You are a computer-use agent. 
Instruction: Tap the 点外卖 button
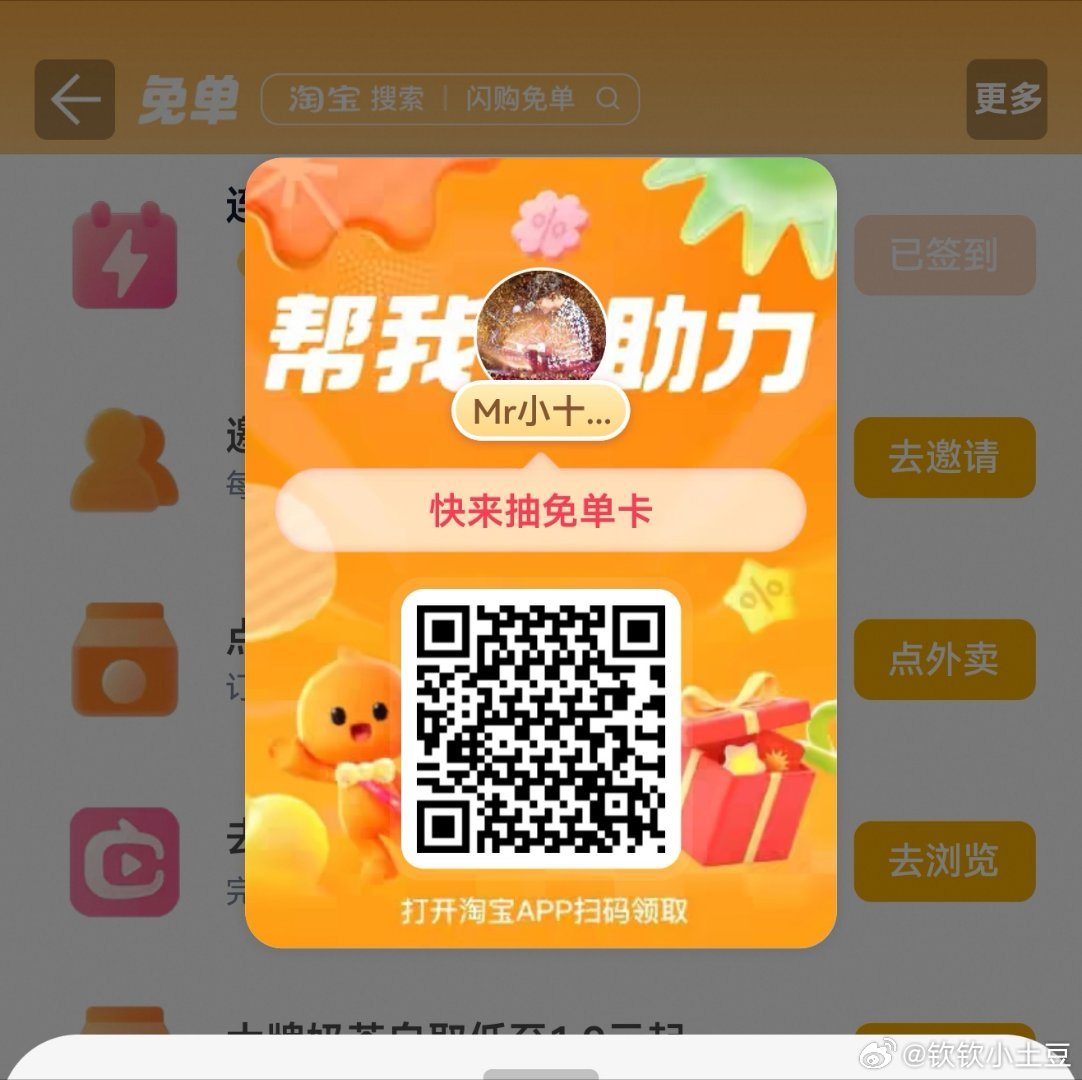(x=944, y=659)
